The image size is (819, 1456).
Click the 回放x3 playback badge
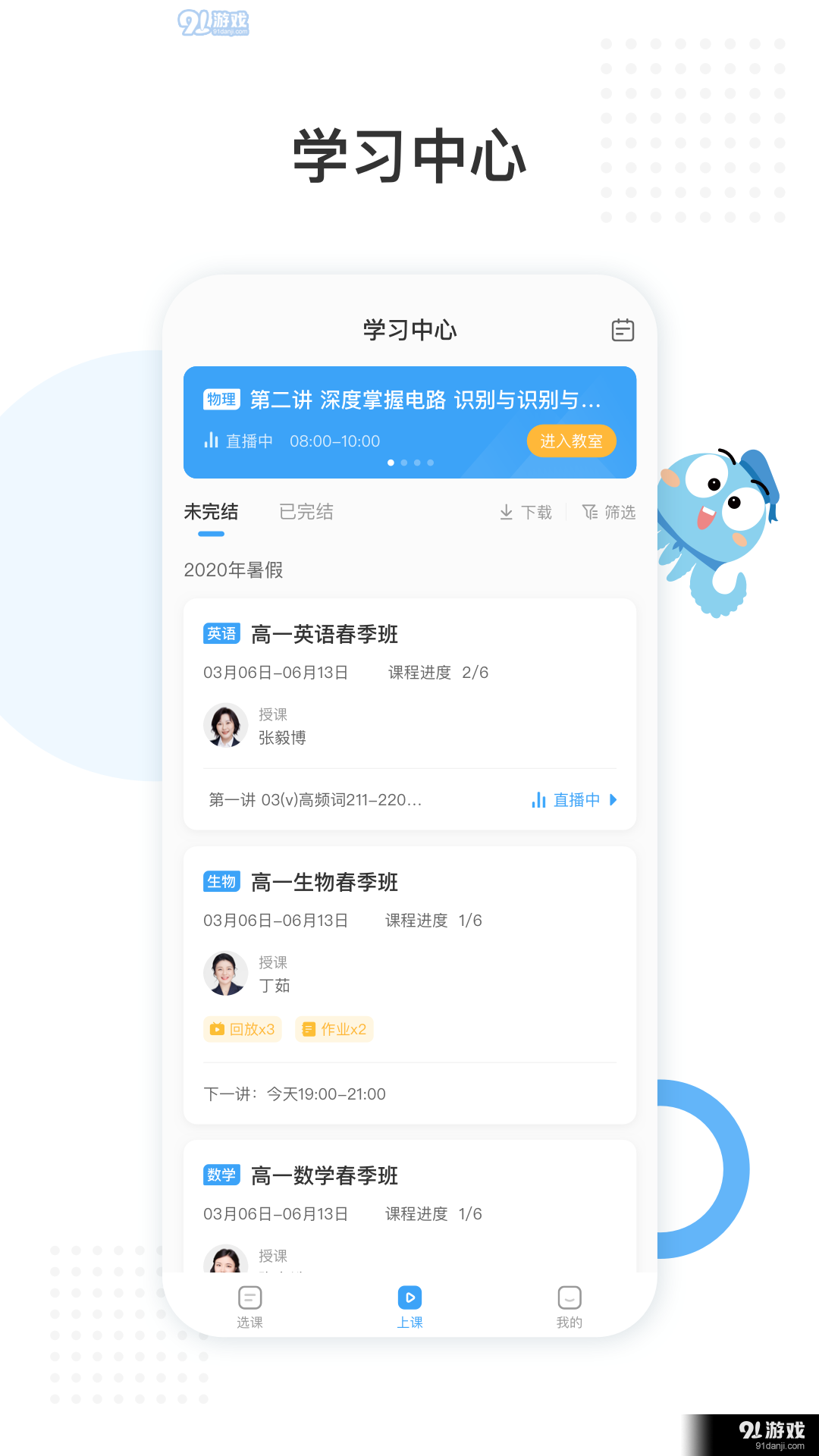click(242, 1029)
